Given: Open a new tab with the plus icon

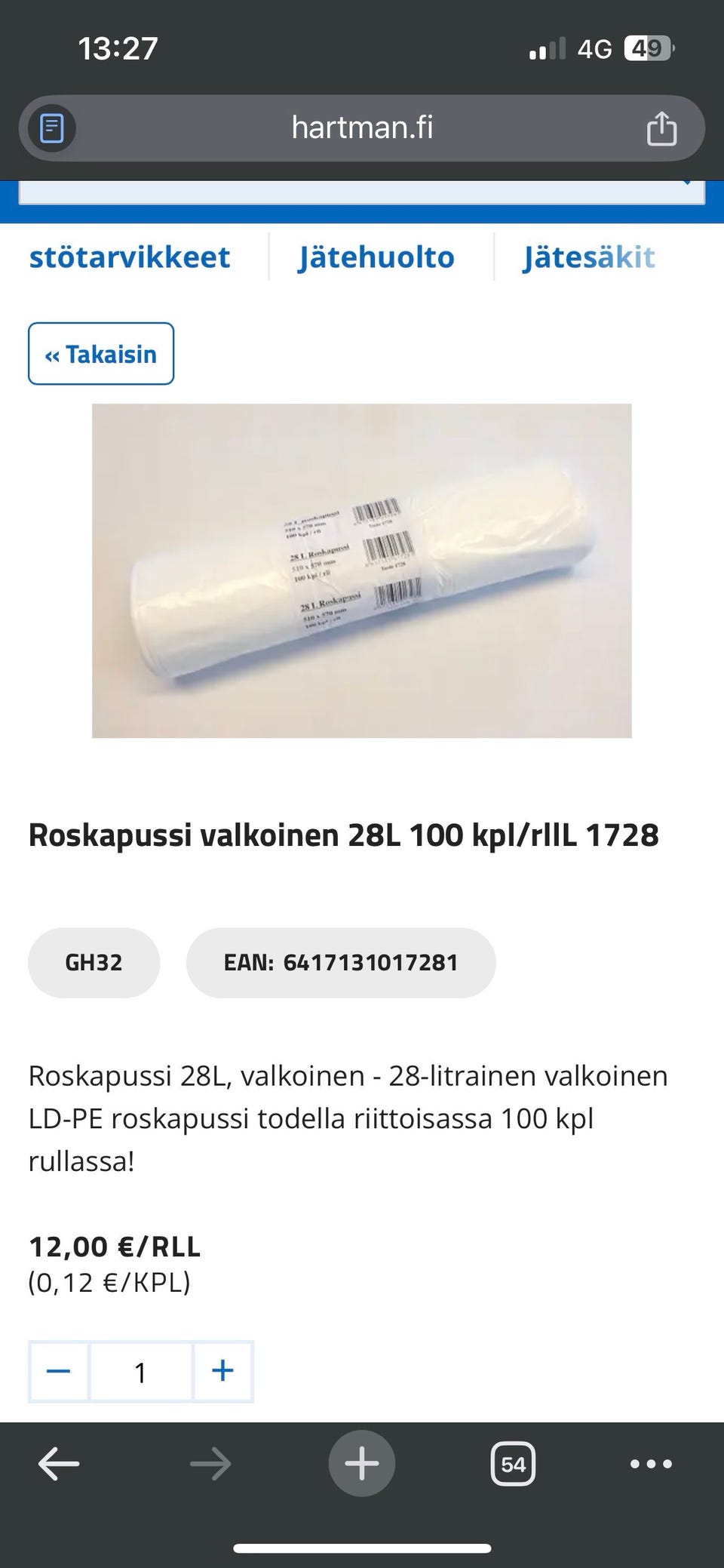Looking at the screenshot, I should (x=362, y=1462).
